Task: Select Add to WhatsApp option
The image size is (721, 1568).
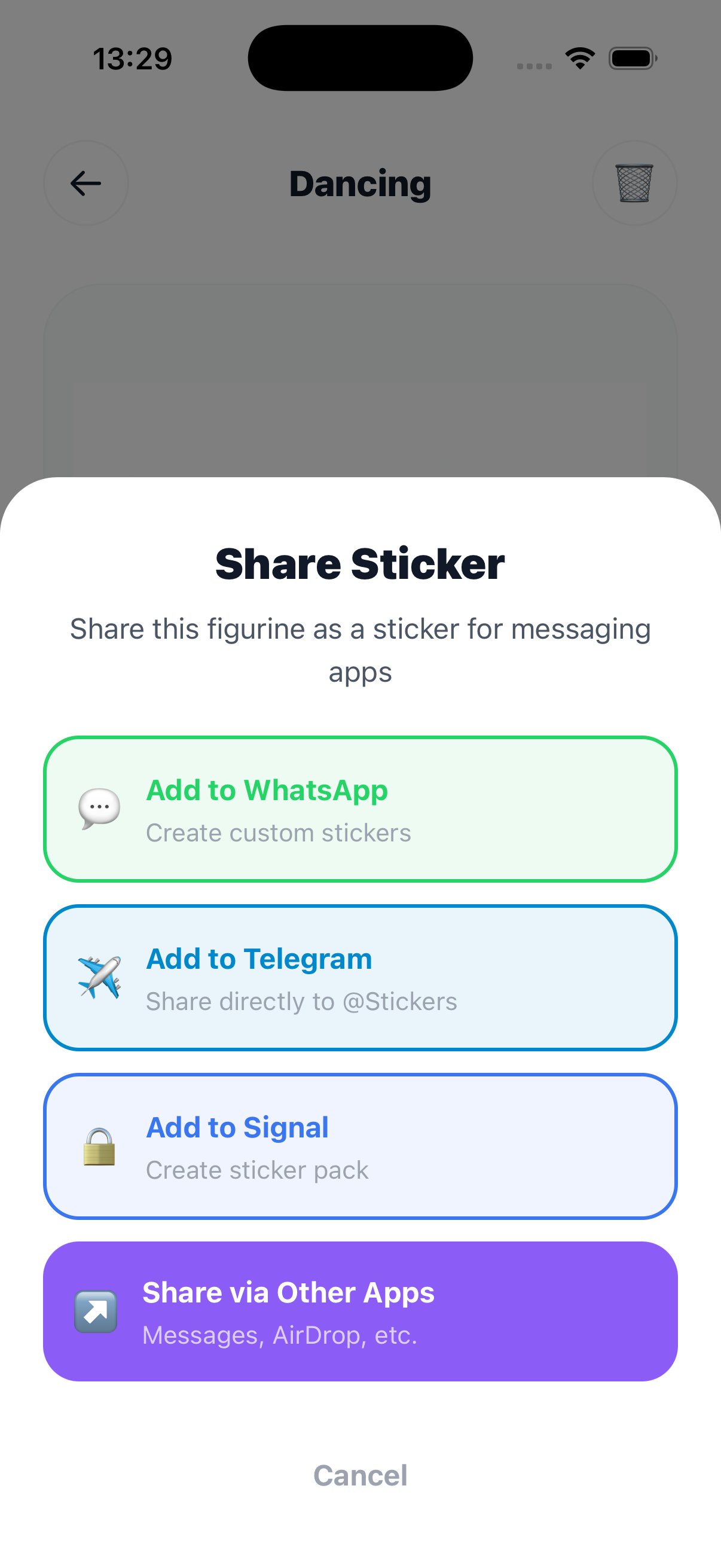Action: click(x=360, y=809)
